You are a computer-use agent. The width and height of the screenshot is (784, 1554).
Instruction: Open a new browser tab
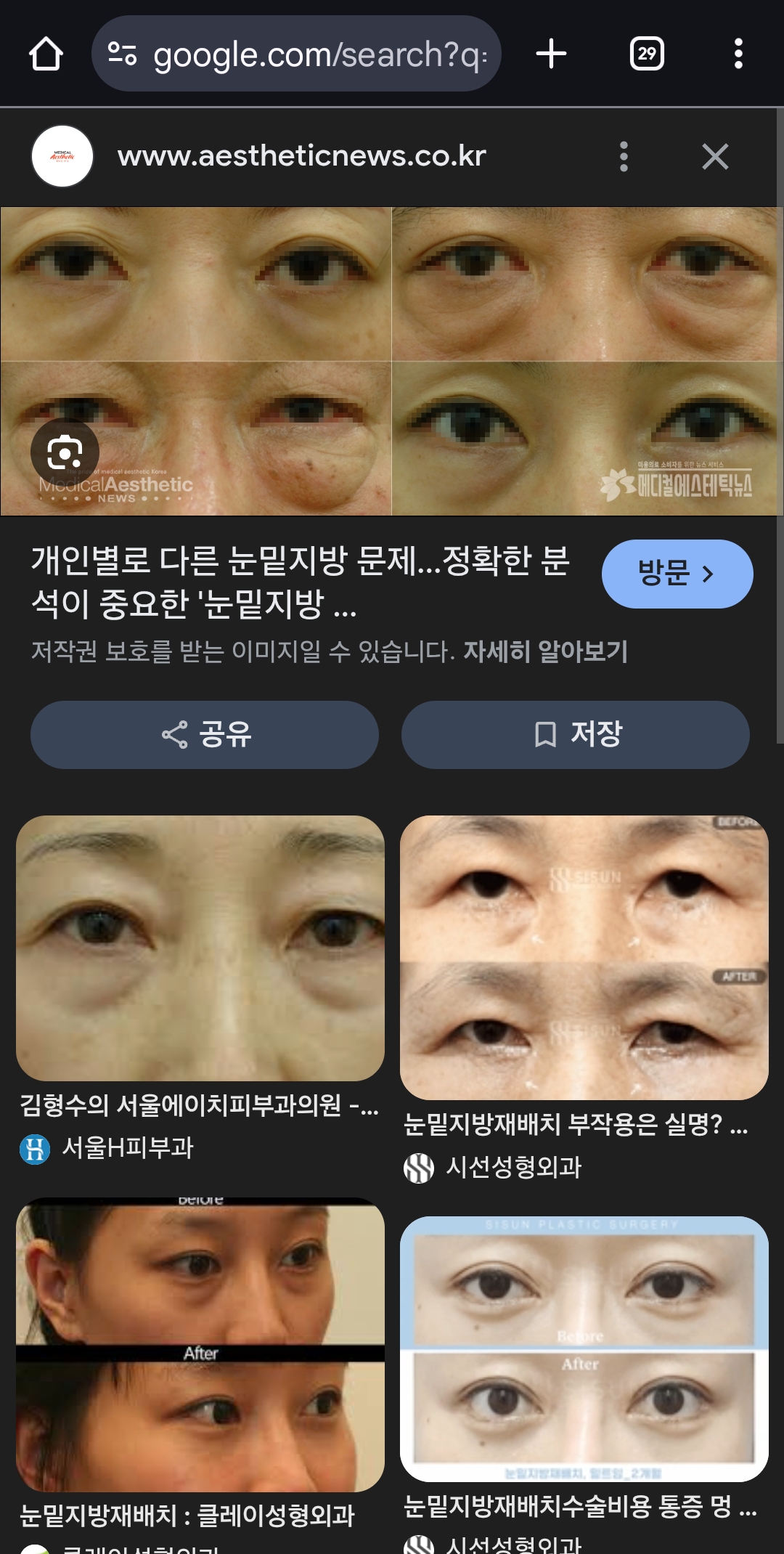click(x=551, y=54)
